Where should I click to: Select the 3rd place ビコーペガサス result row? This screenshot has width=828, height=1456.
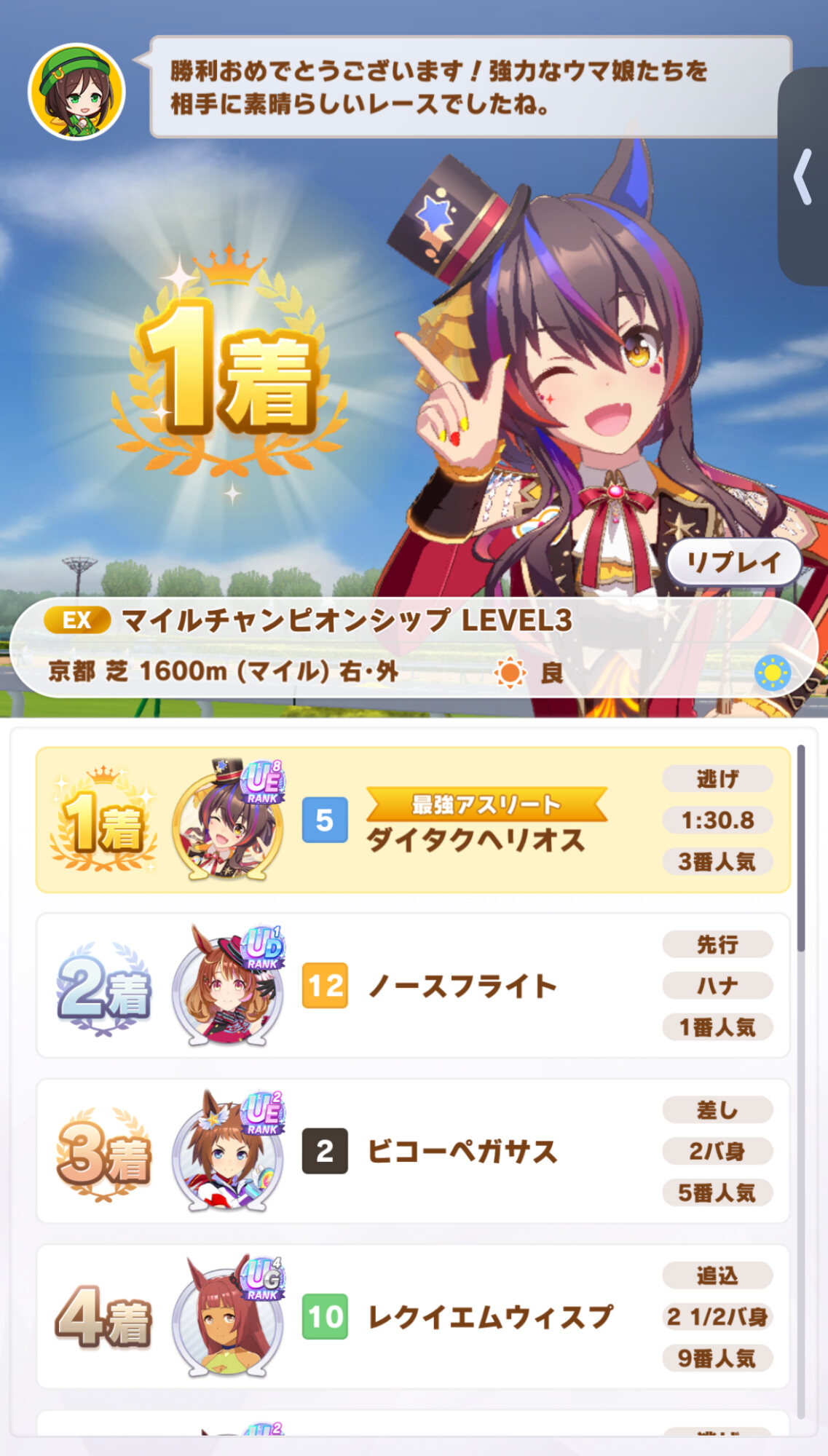click(x=412, y=1151)
